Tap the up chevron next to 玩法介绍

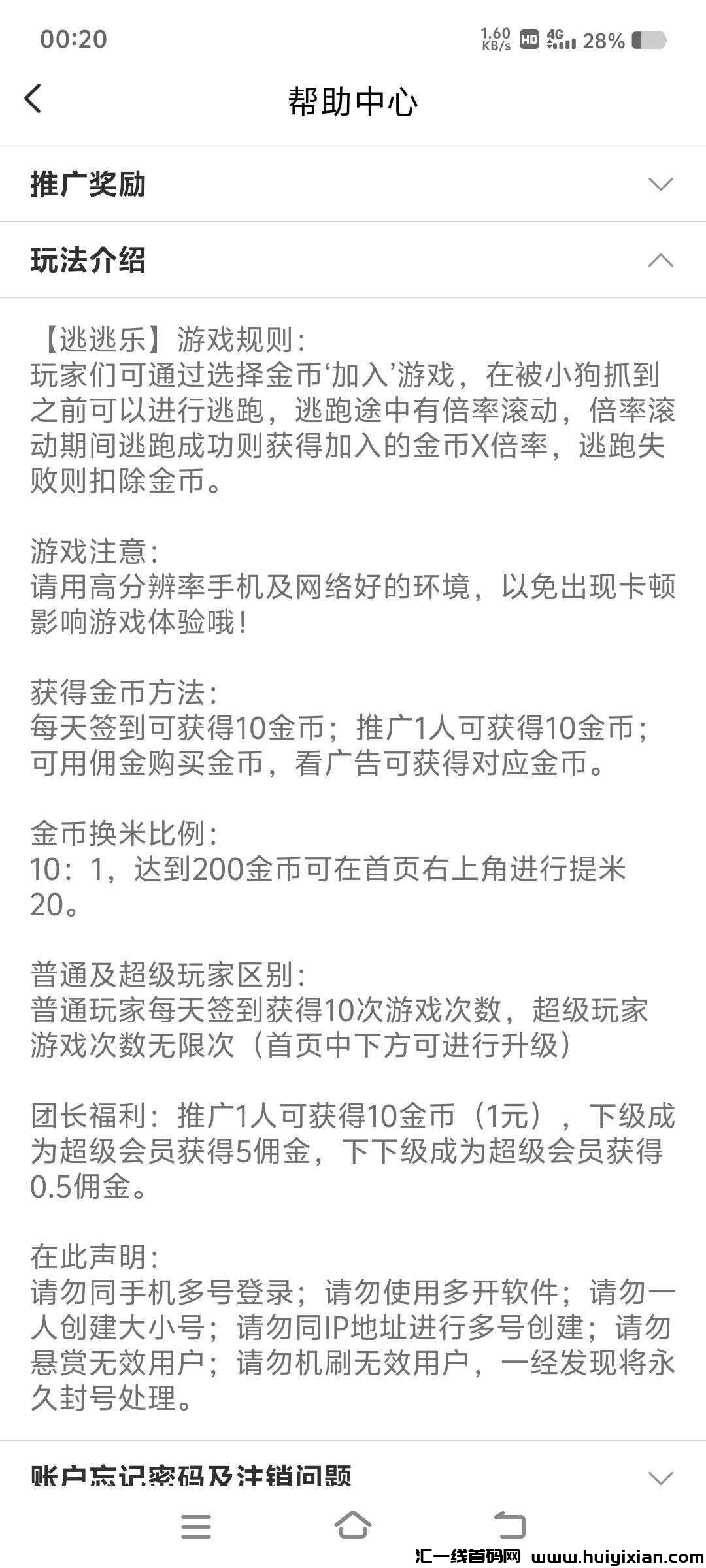coord(662,260)
